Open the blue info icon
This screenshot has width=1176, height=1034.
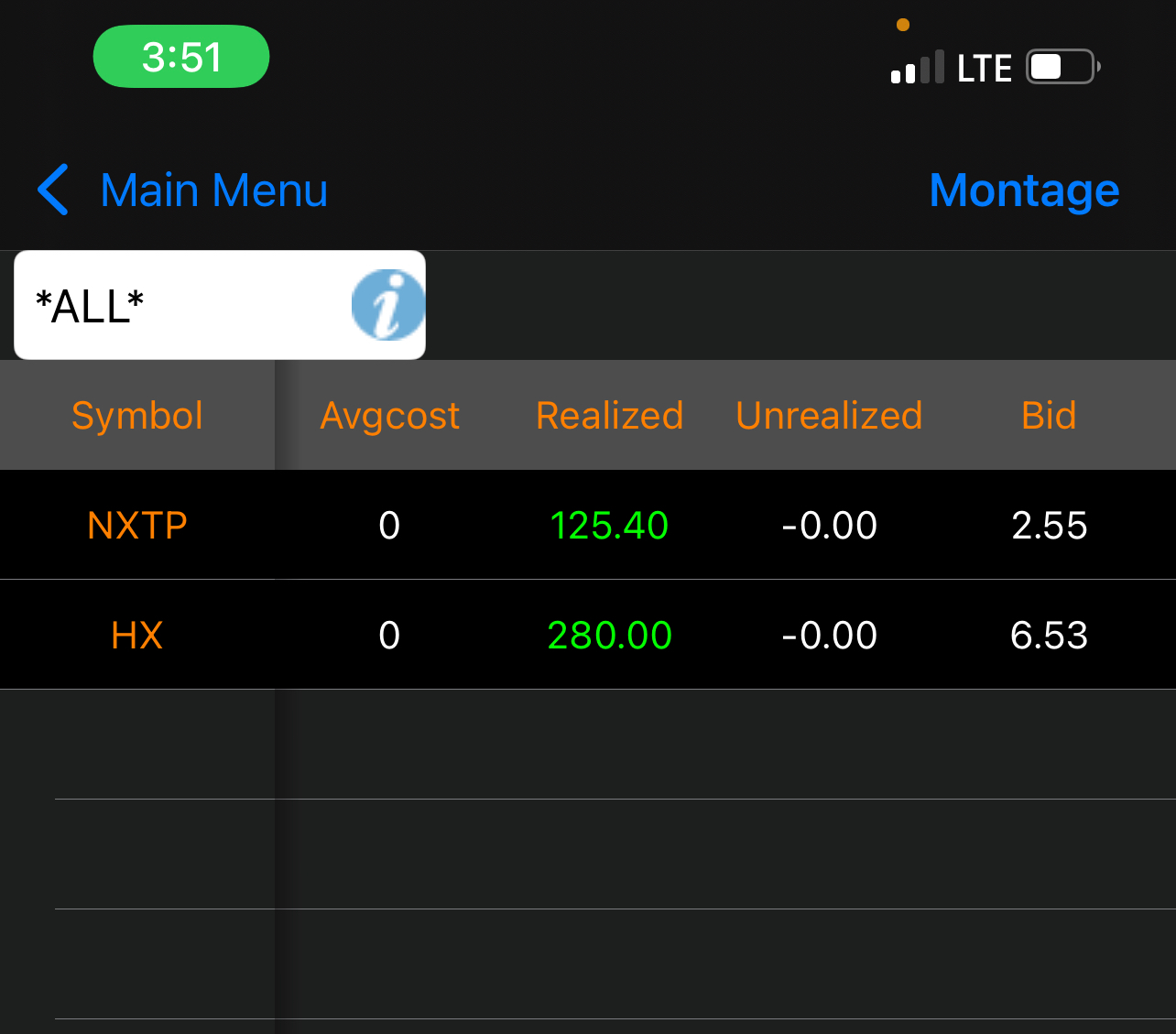[x=388, y=305]
